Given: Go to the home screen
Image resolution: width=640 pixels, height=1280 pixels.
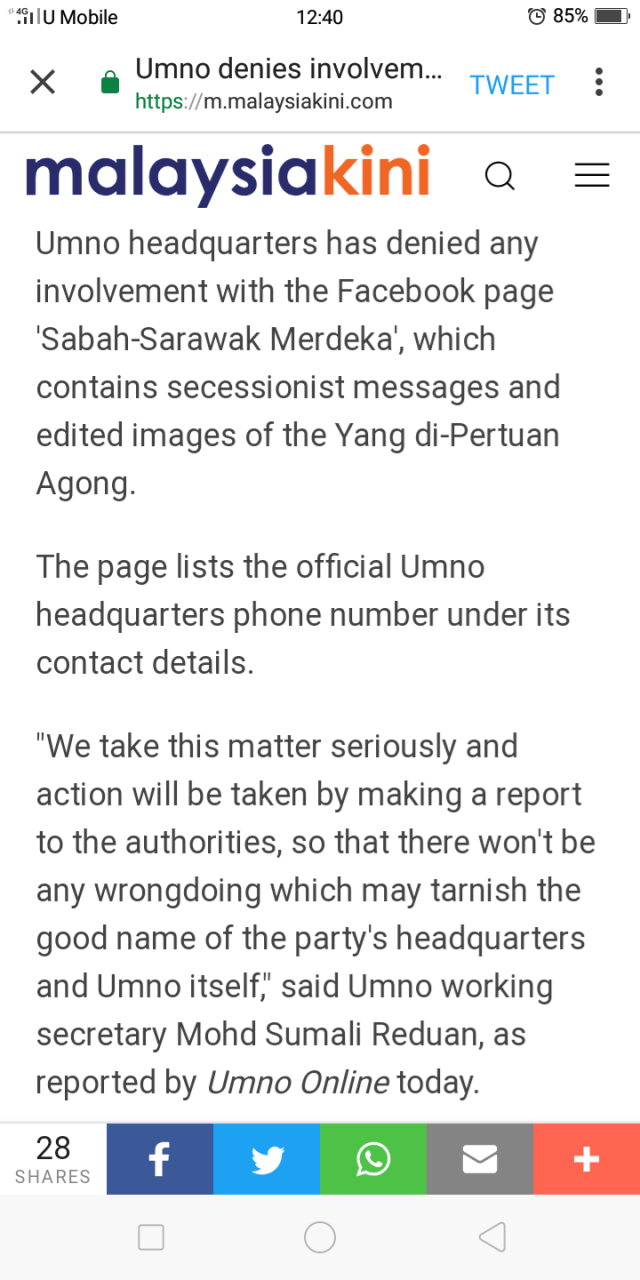Looking at the screenshot, I should tap(320, 1238).
